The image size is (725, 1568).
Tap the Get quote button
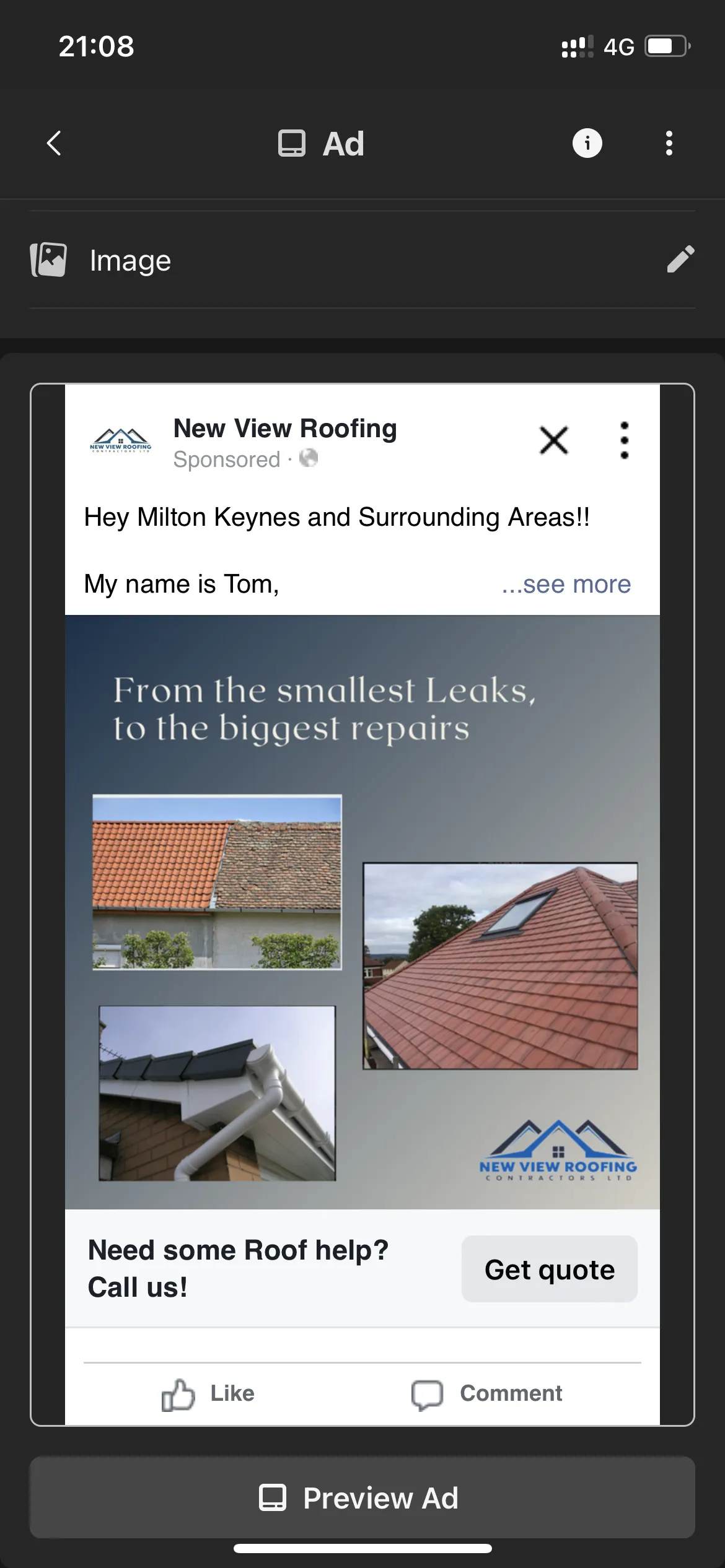549,1269
